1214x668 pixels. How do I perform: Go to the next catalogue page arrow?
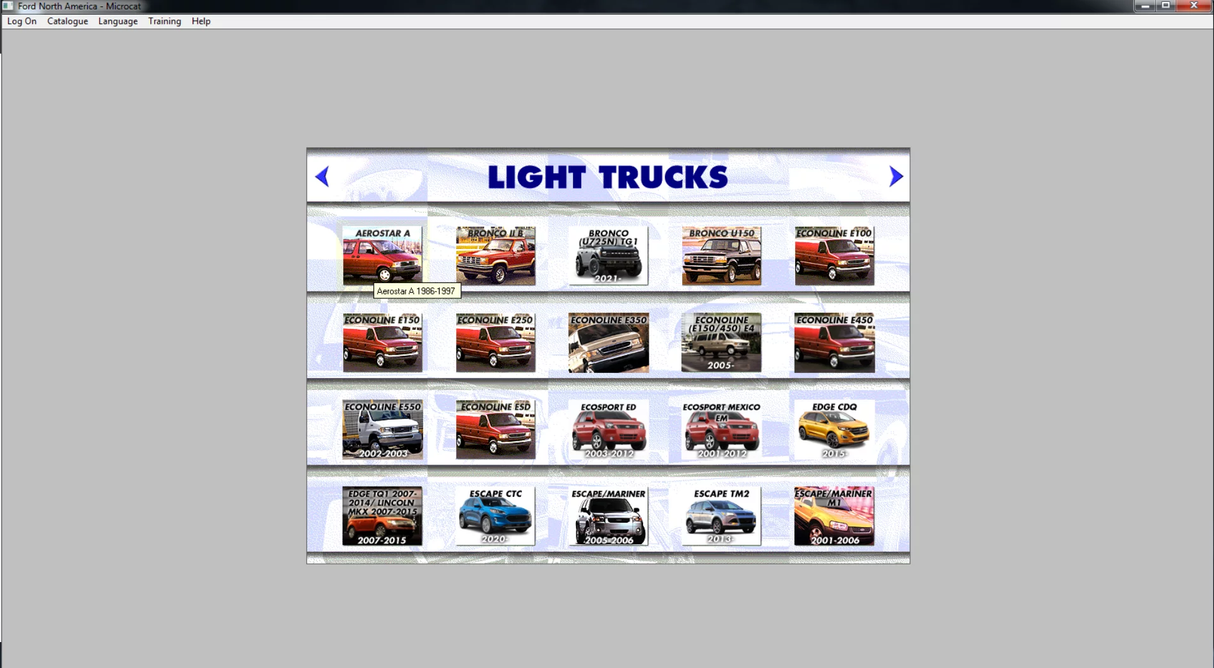pos(896,177)
